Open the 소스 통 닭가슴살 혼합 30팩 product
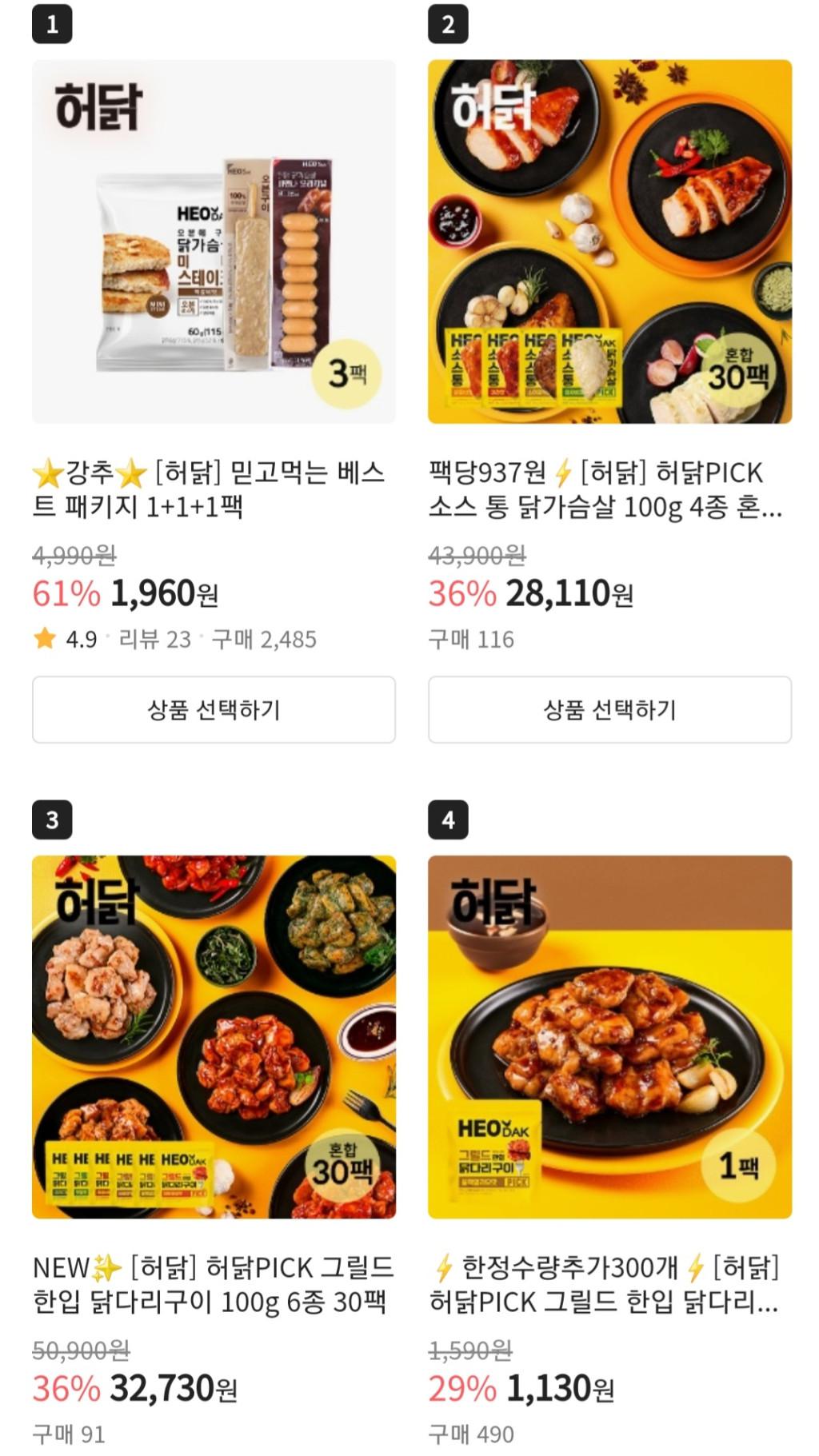The height and width of the screenshot is (1456, 819). (609, 241)
